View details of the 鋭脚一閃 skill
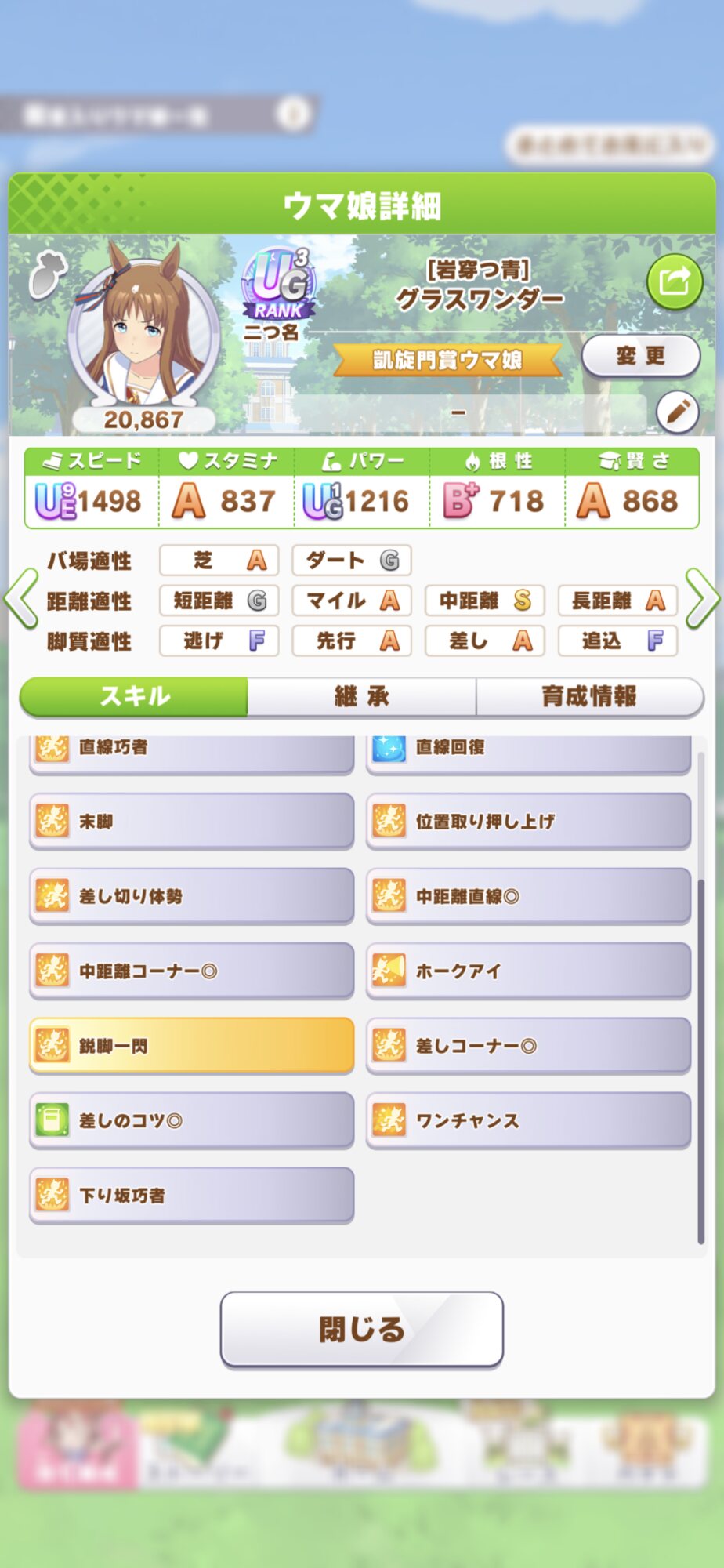Viewport: 724px width, 1568px height. (191, 1045)
